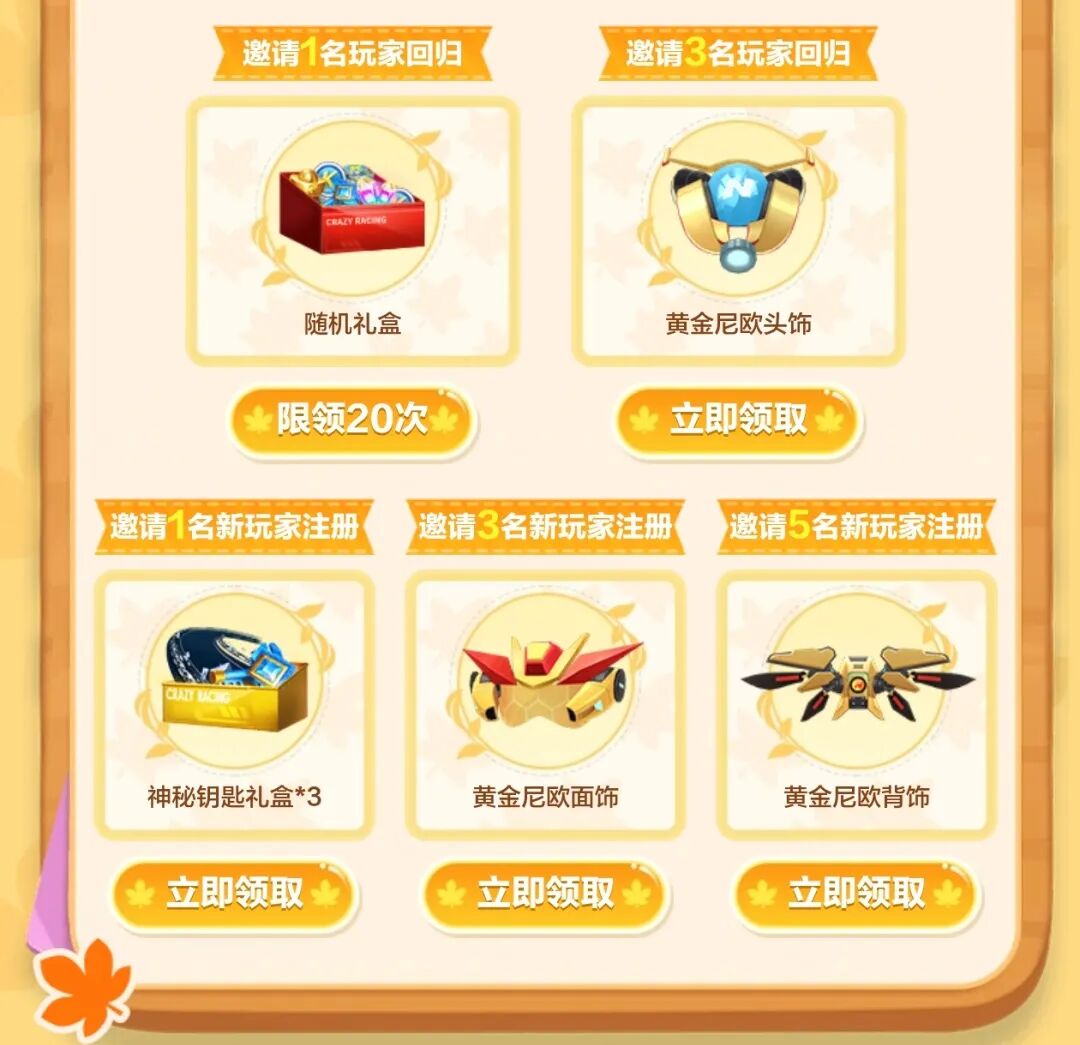Claim 神秘钥匙礼盒*3 via 立即领取
Viewport: 1080px width, 1045px height.
235,894
